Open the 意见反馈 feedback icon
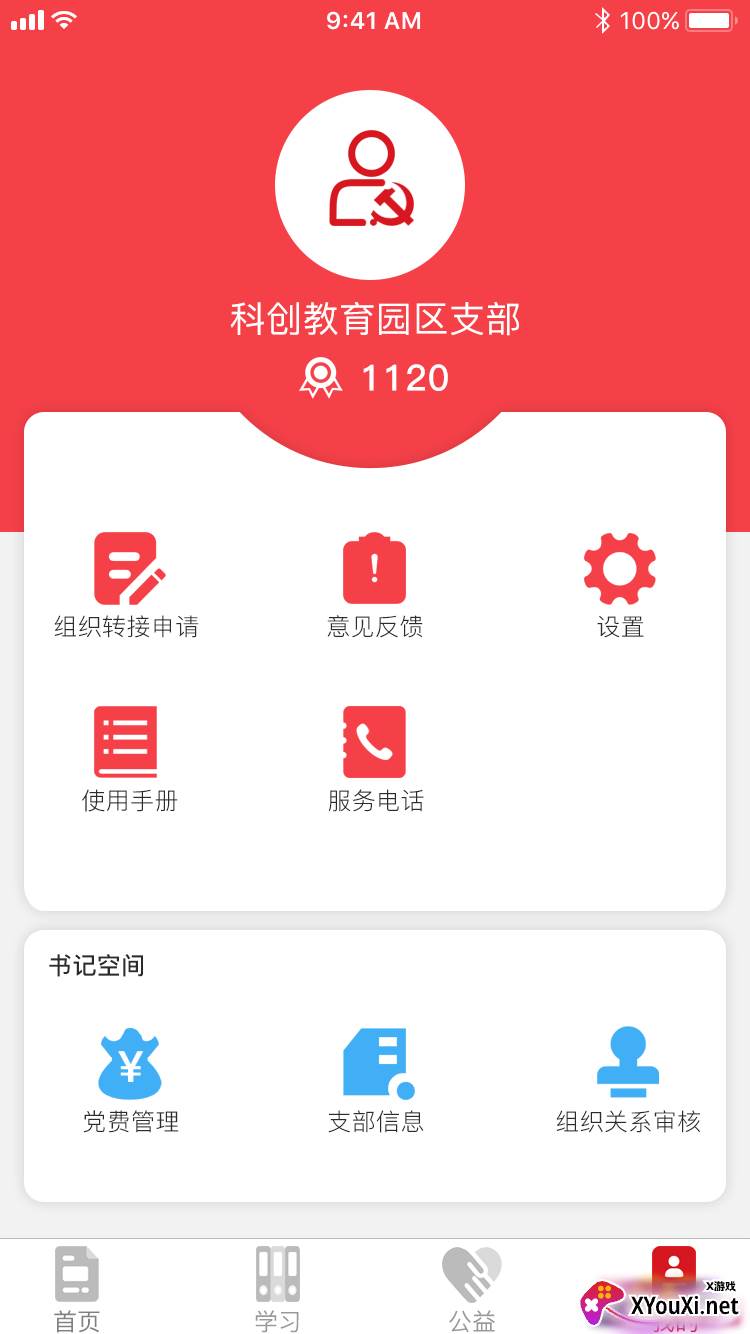This screenshot has height=1334, width=750. [373, 567]
